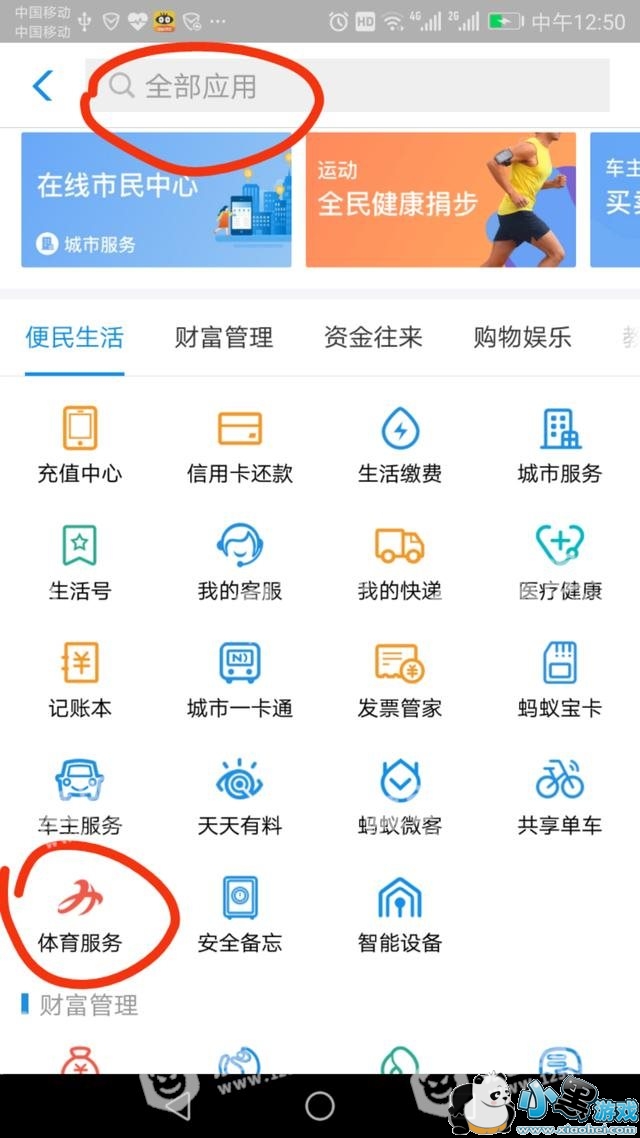Open 城市服务 in the grid
This screenshot has width=640, height=1138.
coord(560,446)
